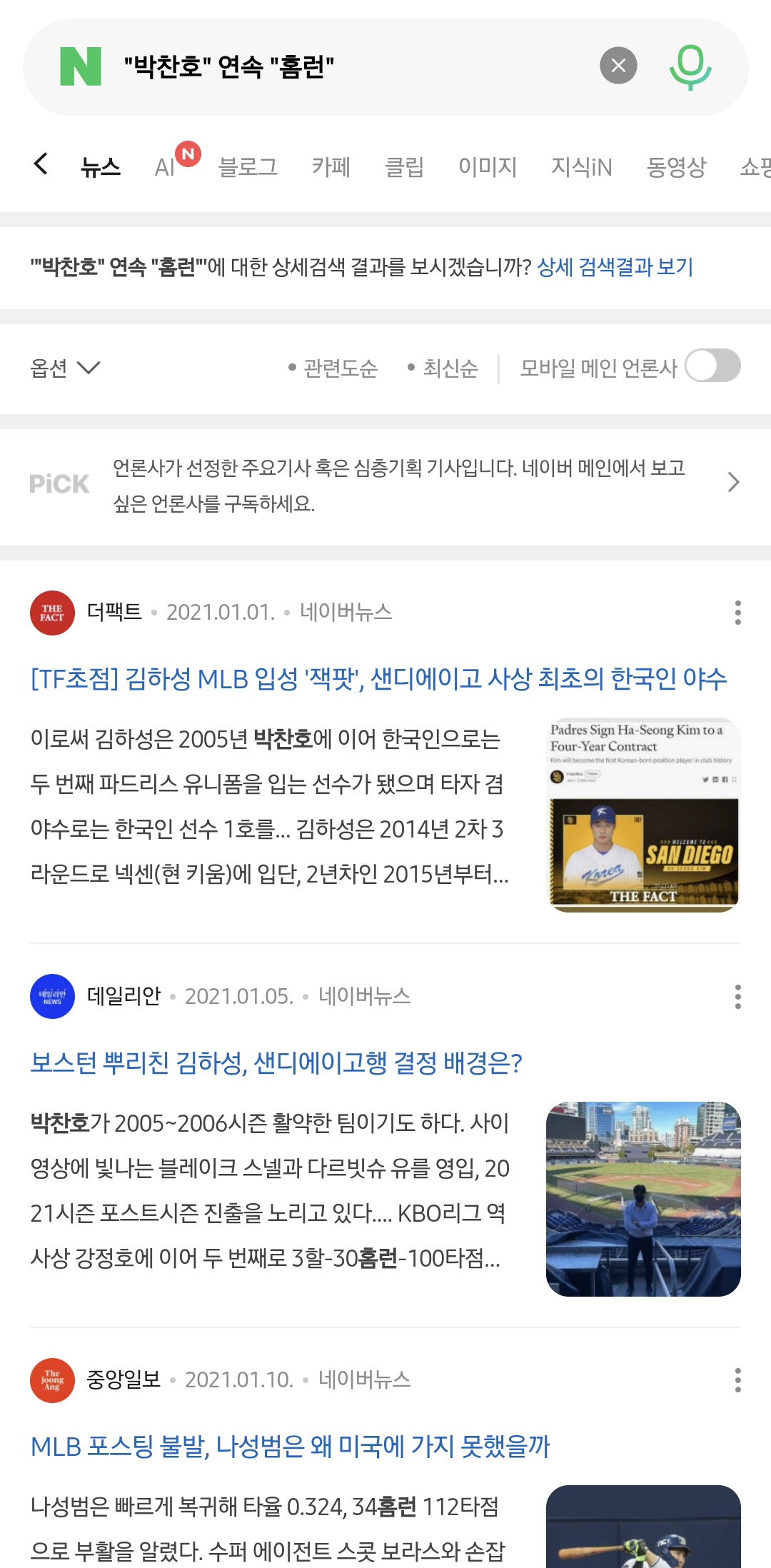The image size is (771, 1568).
Task: Open the 데일리안 article on 샌디에이고행 결정
Action: [x=276, y=1063]
